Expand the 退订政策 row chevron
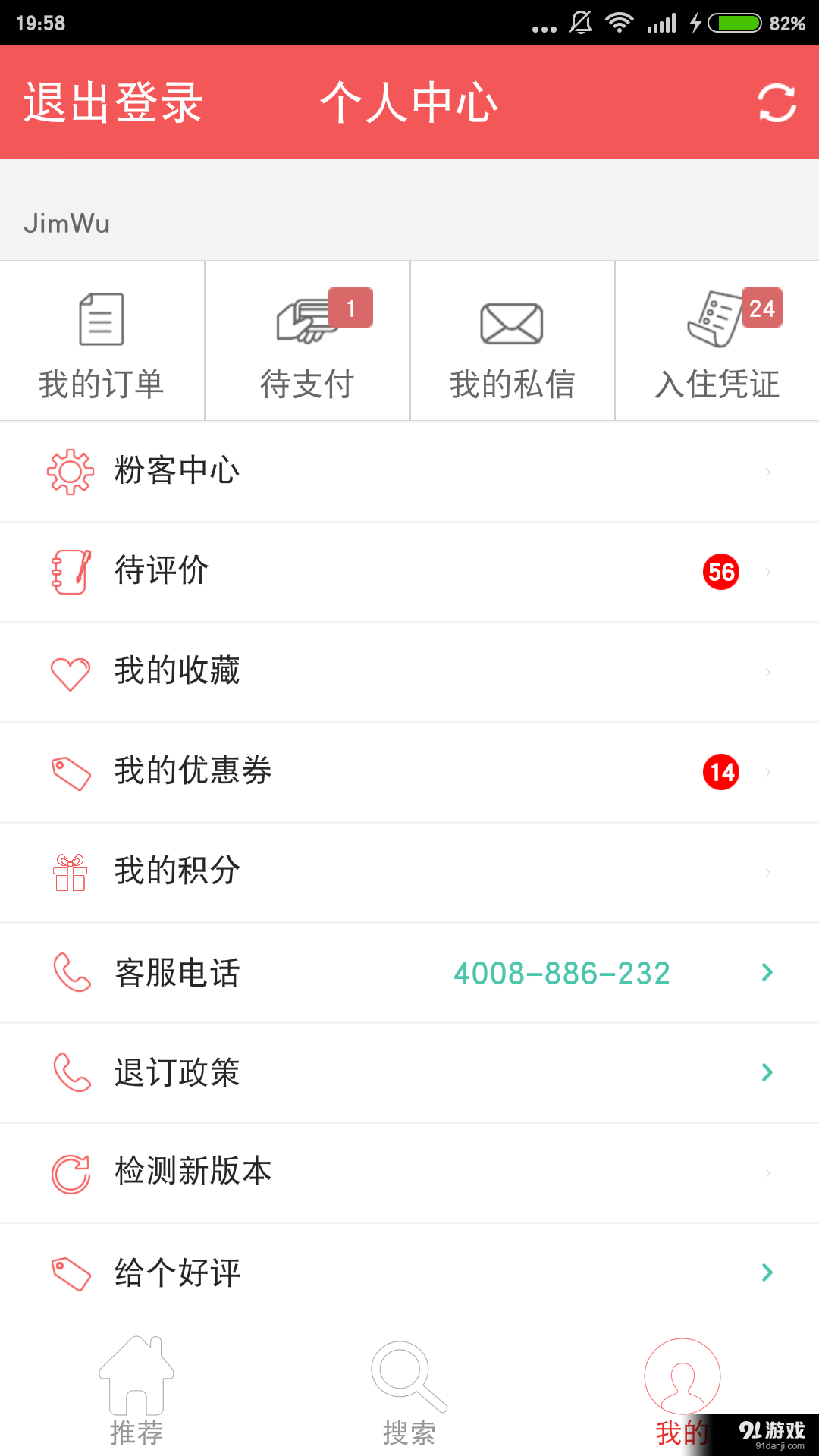This screenshot has width=819, height=1456. (x=765, y=1072)
